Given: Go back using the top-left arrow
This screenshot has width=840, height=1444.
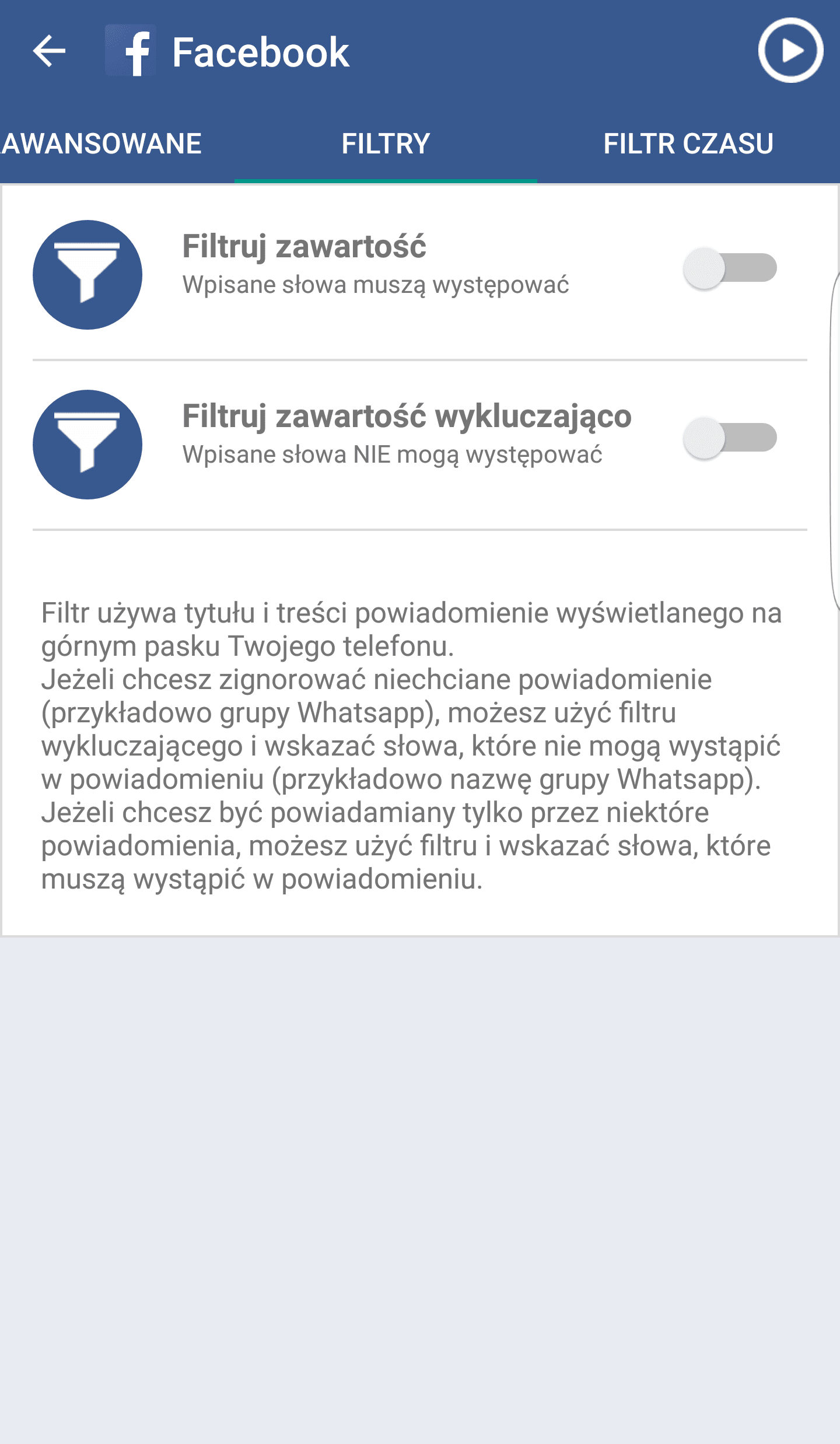Looking at the screenshot, I should coord(49,51).
